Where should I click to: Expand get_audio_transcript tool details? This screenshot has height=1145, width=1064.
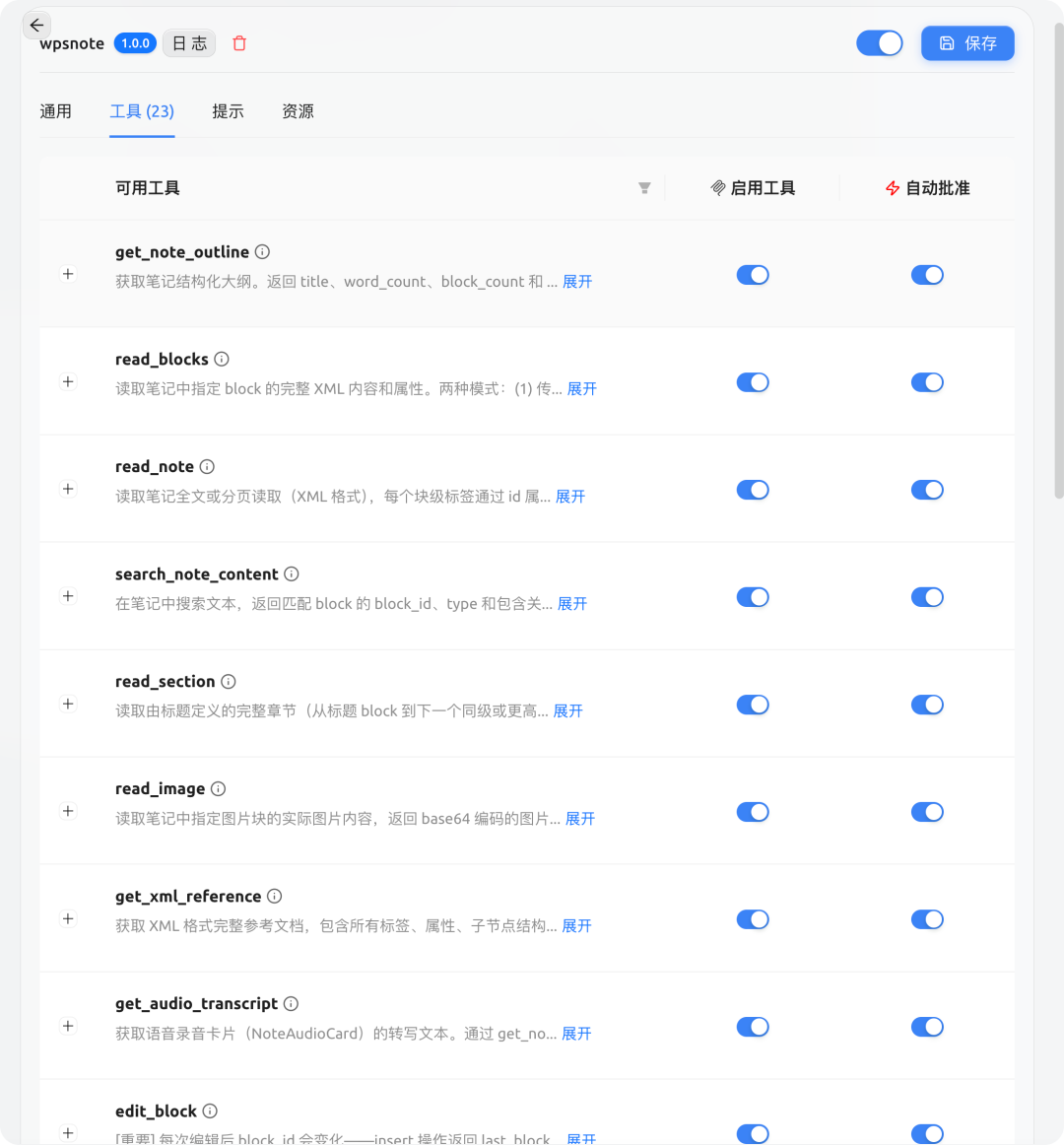(x=68, y=1026)
